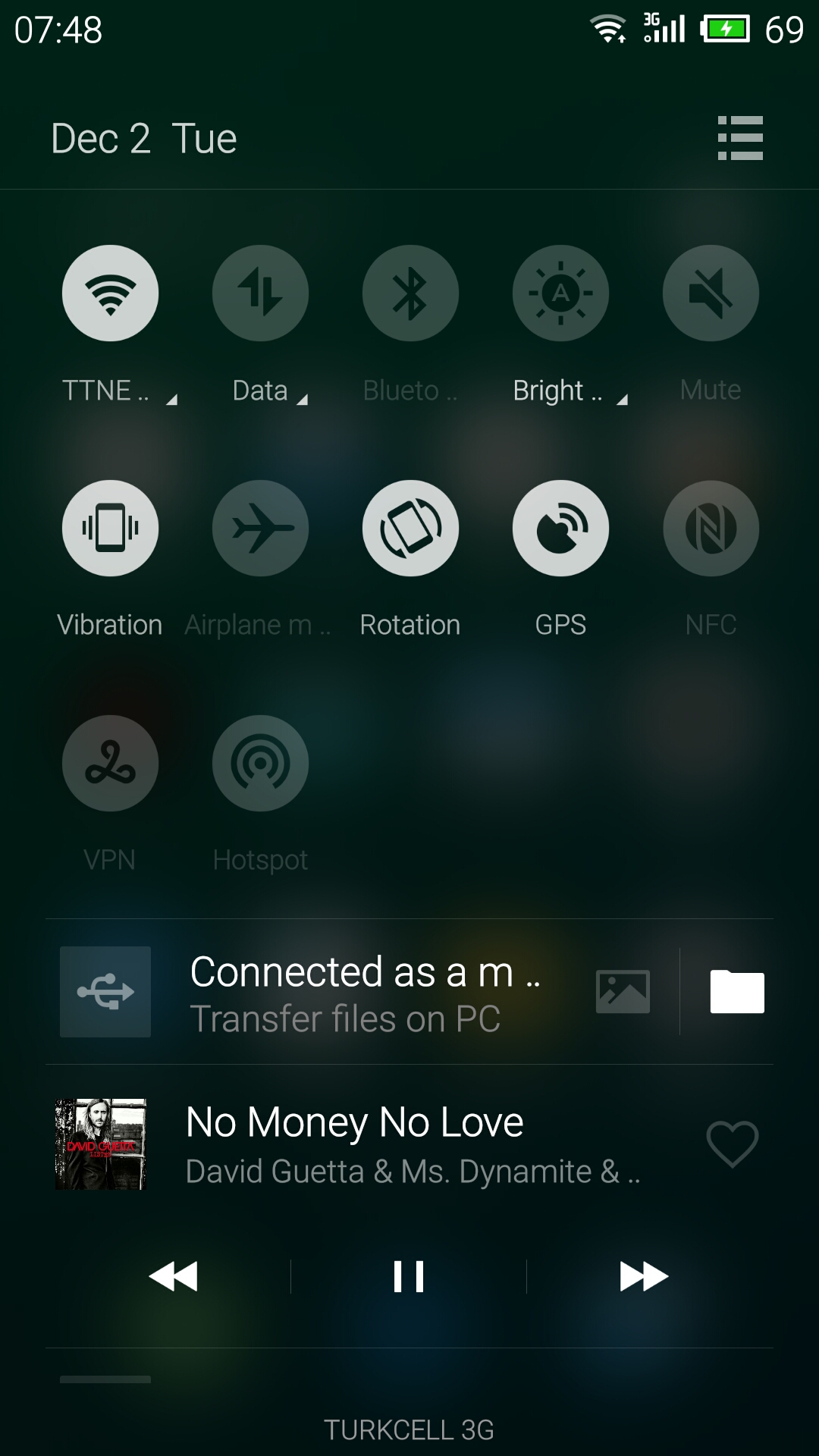Screen dimensions: 819x1456
Task: Skip to the next track
Action: 644,1276
